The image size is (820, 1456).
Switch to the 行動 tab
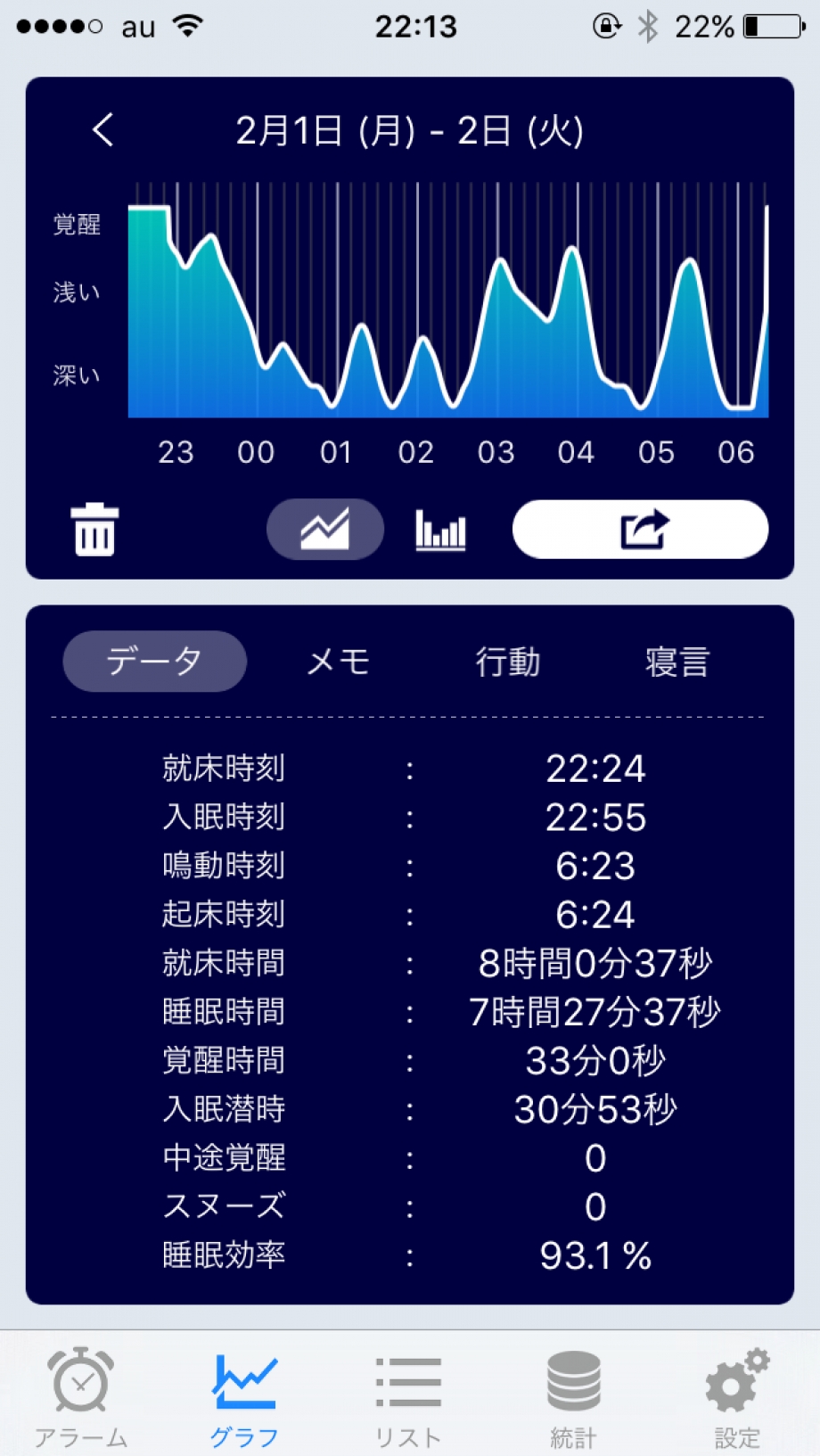tap(508, 662)
